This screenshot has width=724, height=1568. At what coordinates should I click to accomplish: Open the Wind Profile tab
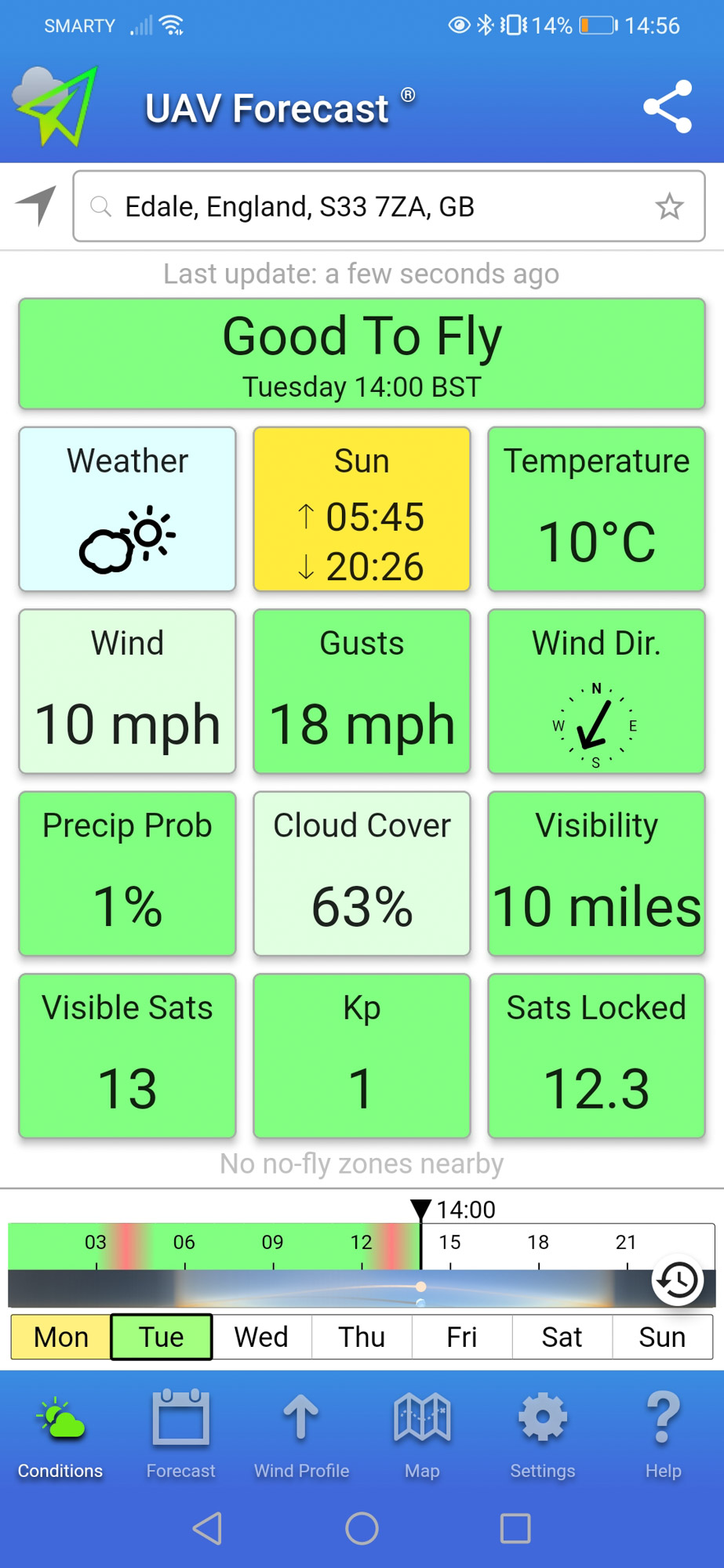[x=301, y=1435]
